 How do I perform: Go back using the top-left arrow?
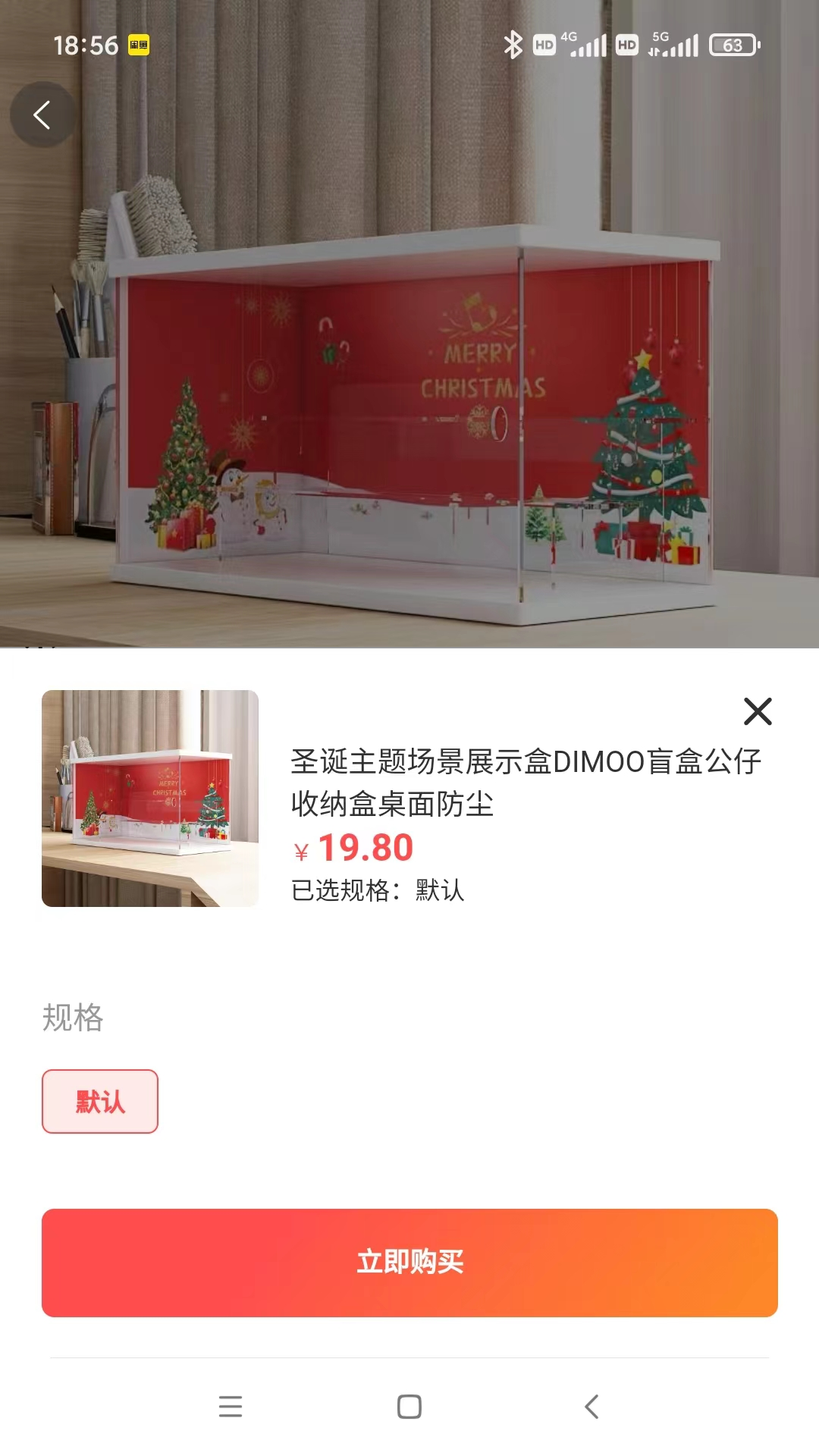(x=42, y=115)
